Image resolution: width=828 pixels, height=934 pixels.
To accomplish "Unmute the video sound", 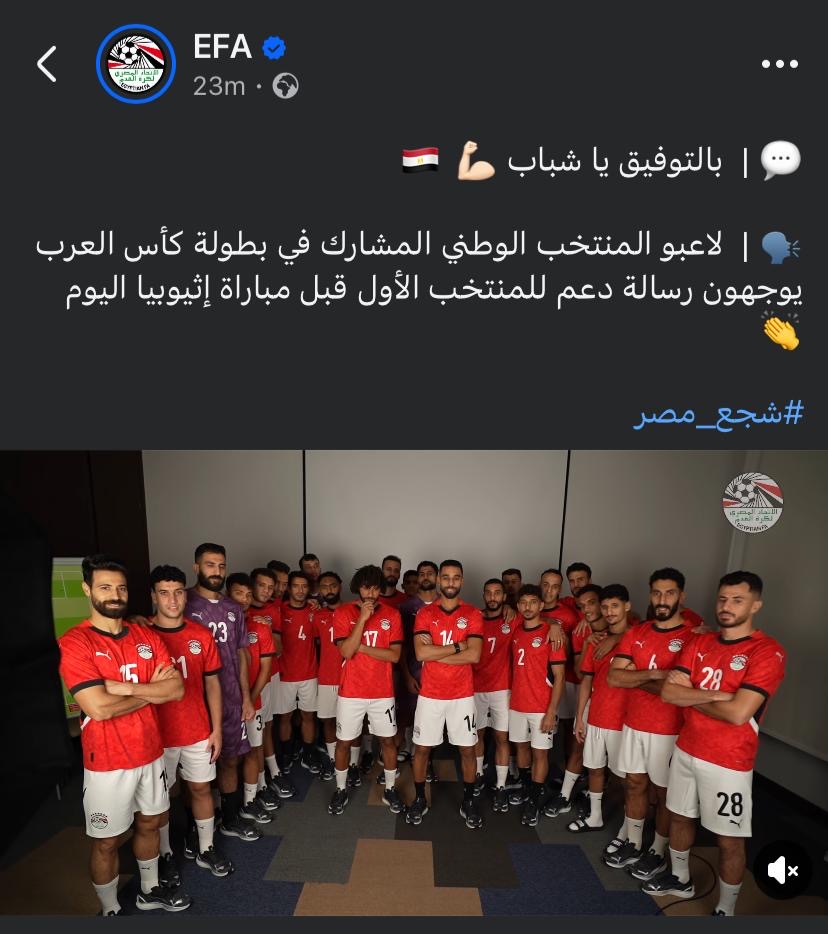I will [x=783, y=870].
